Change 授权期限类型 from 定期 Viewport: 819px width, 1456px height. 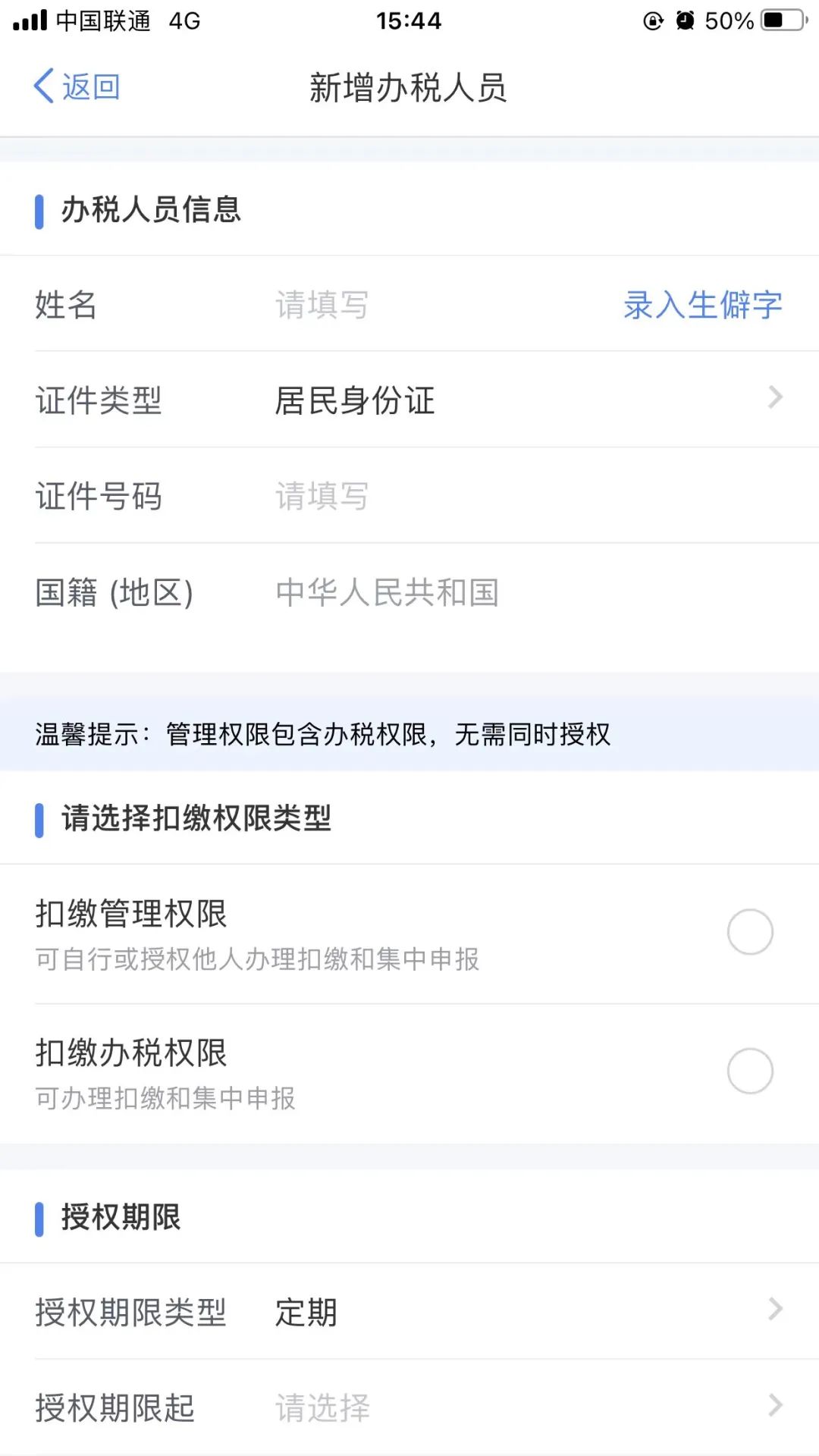click(x=409, y=1311)
